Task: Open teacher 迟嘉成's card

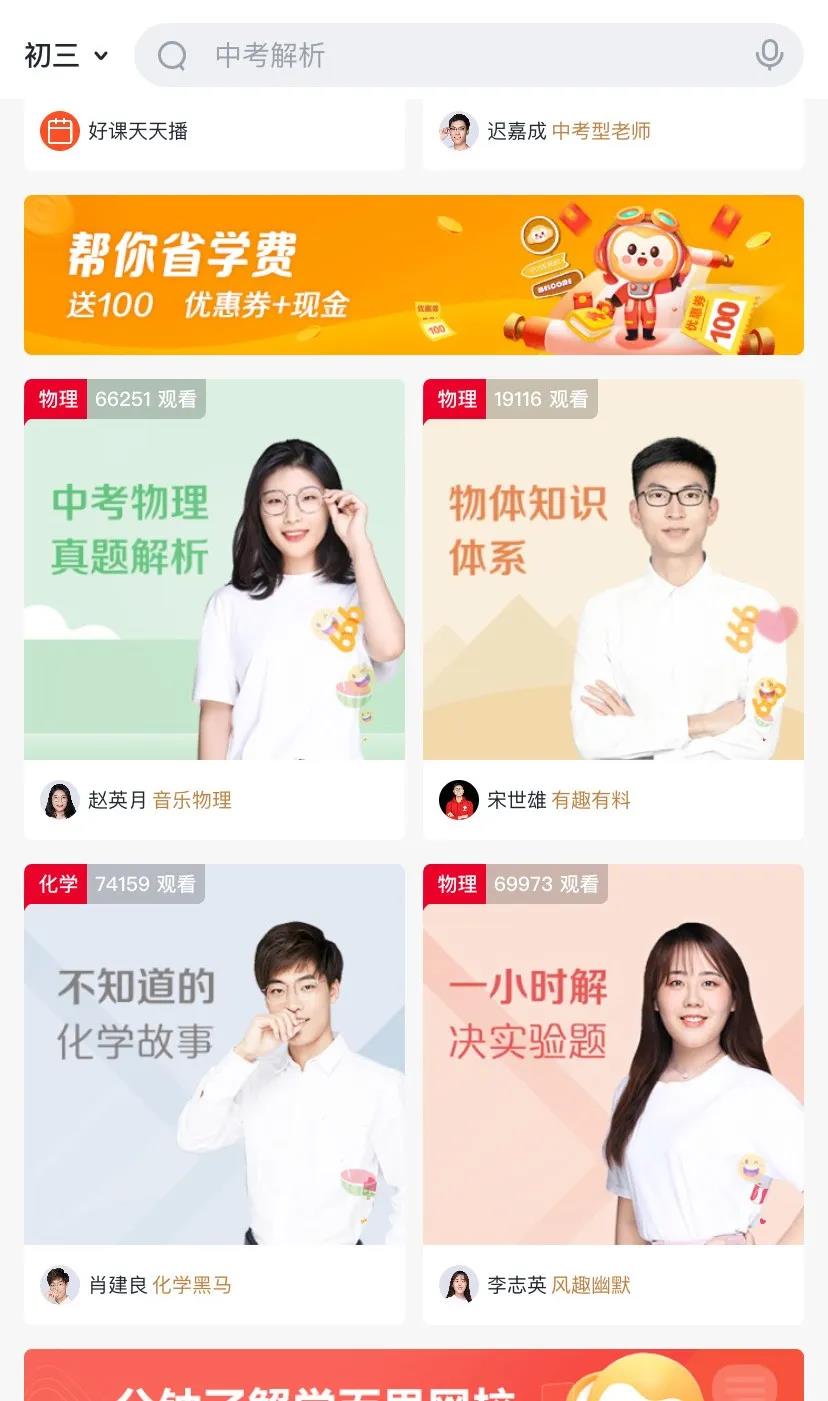Action: coord(612,132)
